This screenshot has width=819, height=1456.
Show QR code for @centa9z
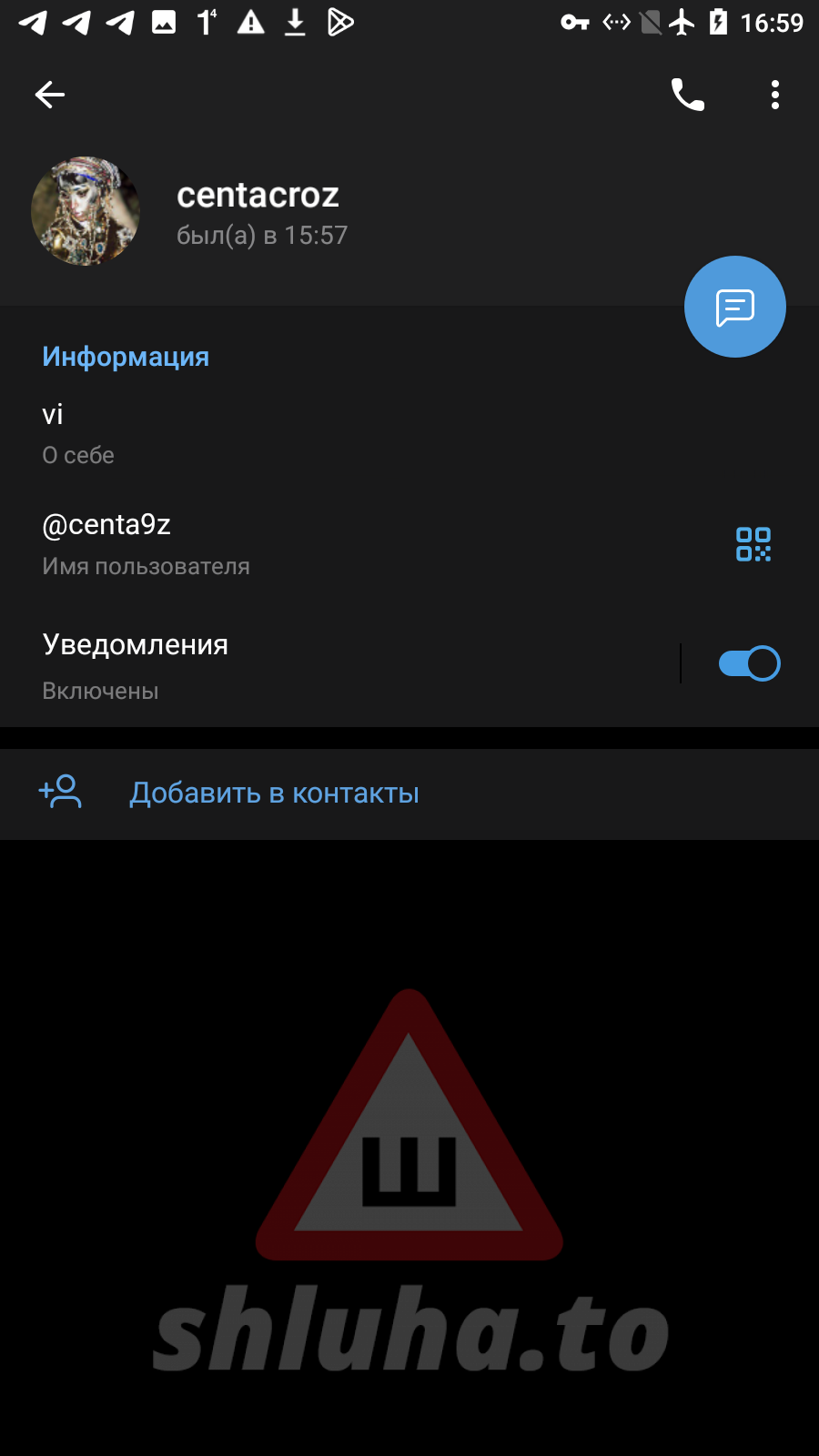[753, 544]
